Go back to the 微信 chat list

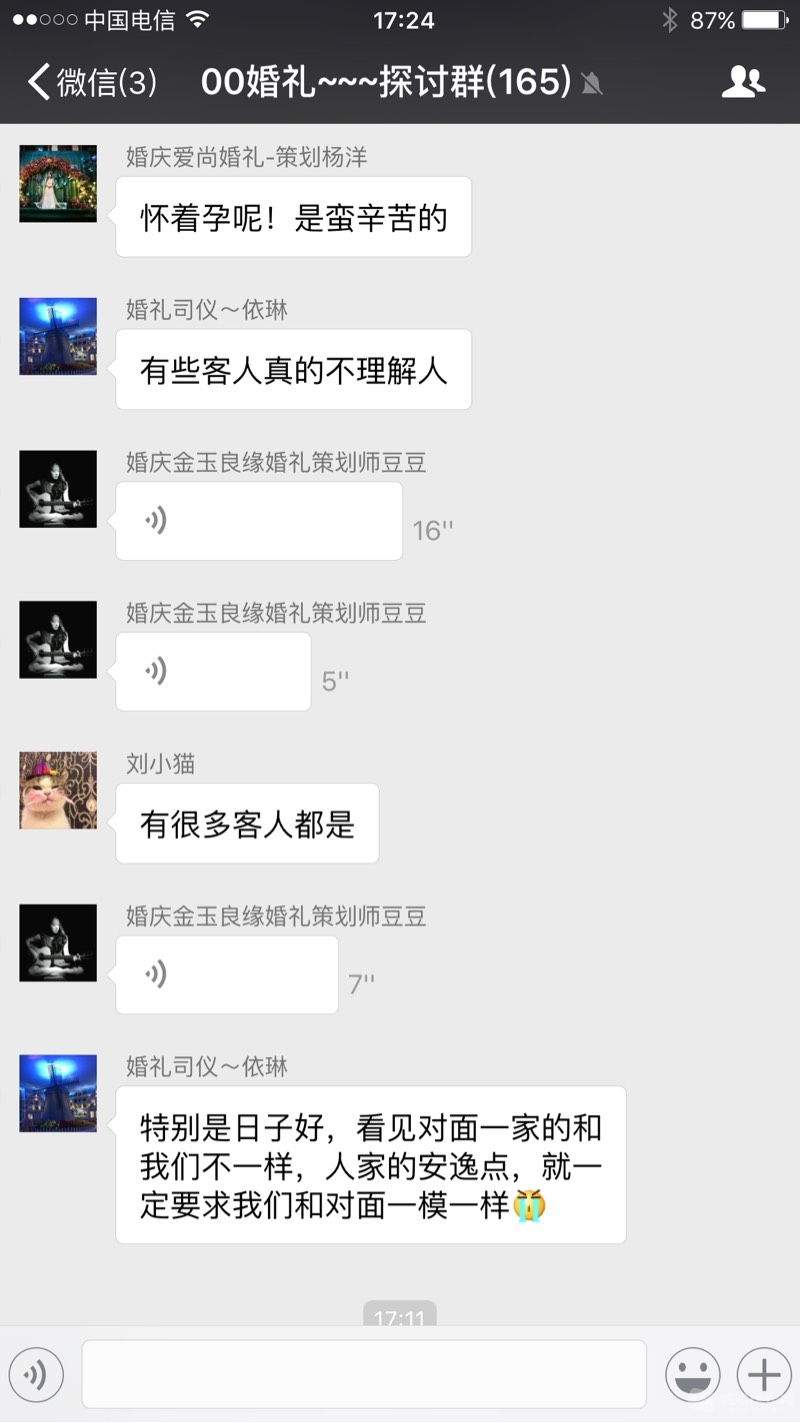(90, 82)
